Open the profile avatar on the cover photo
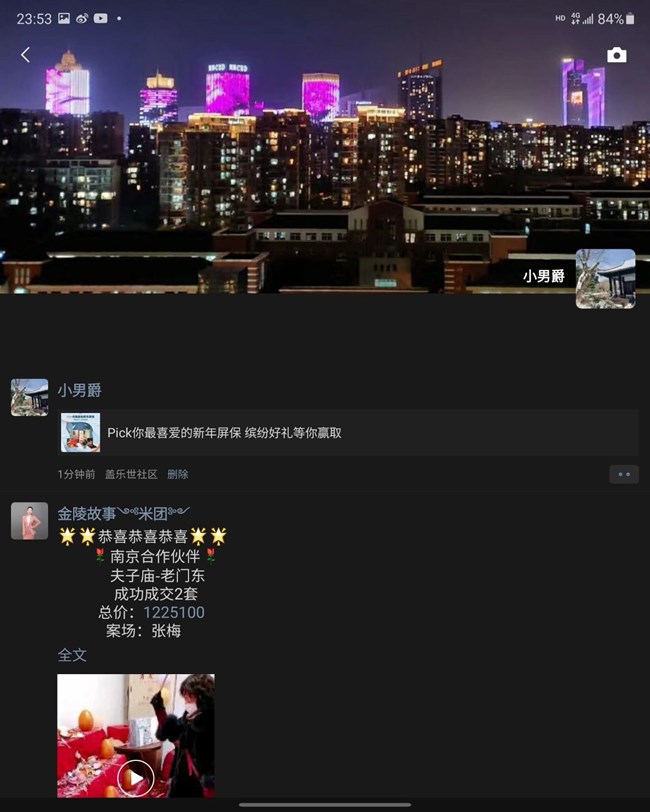Image resolution: width=650 pixels, height=812 pixels. 605,278
